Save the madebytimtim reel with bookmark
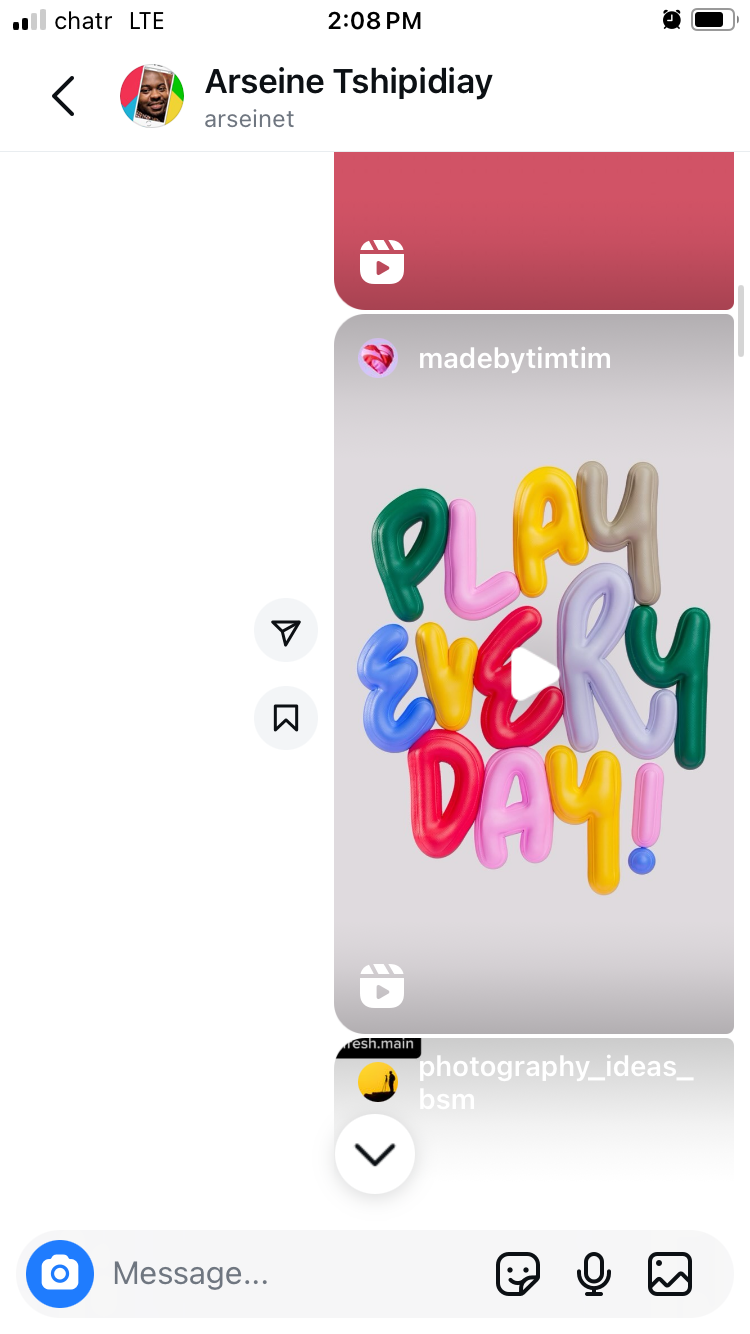This screenshot has width=750, height=1334. (286, 718)
